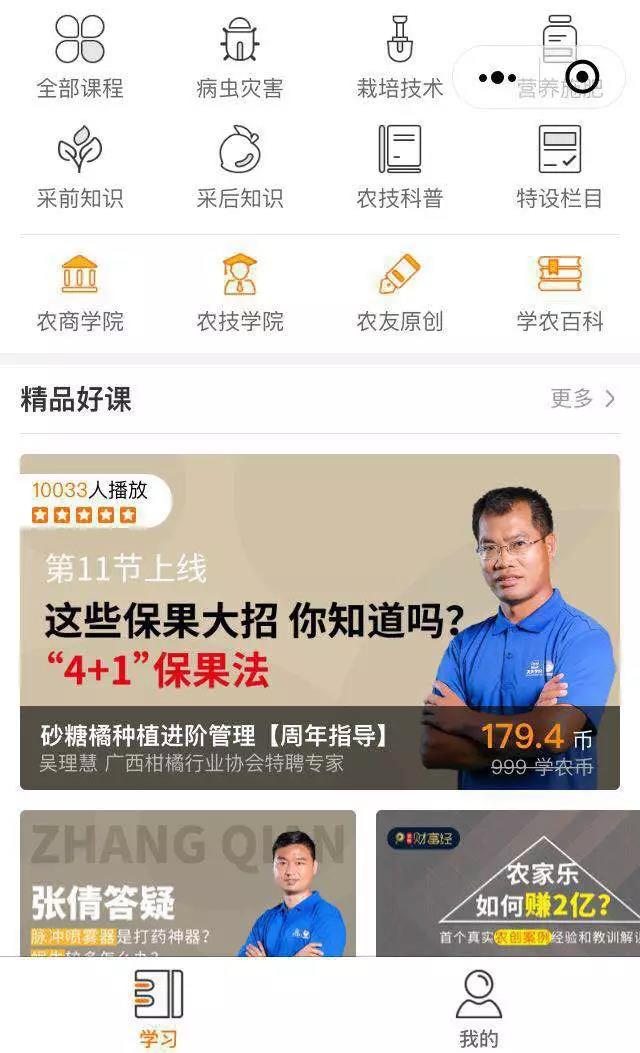Screen dimensions: 640x1053
Task: Go to the 农技科普 section
Action: pos(400,167)
